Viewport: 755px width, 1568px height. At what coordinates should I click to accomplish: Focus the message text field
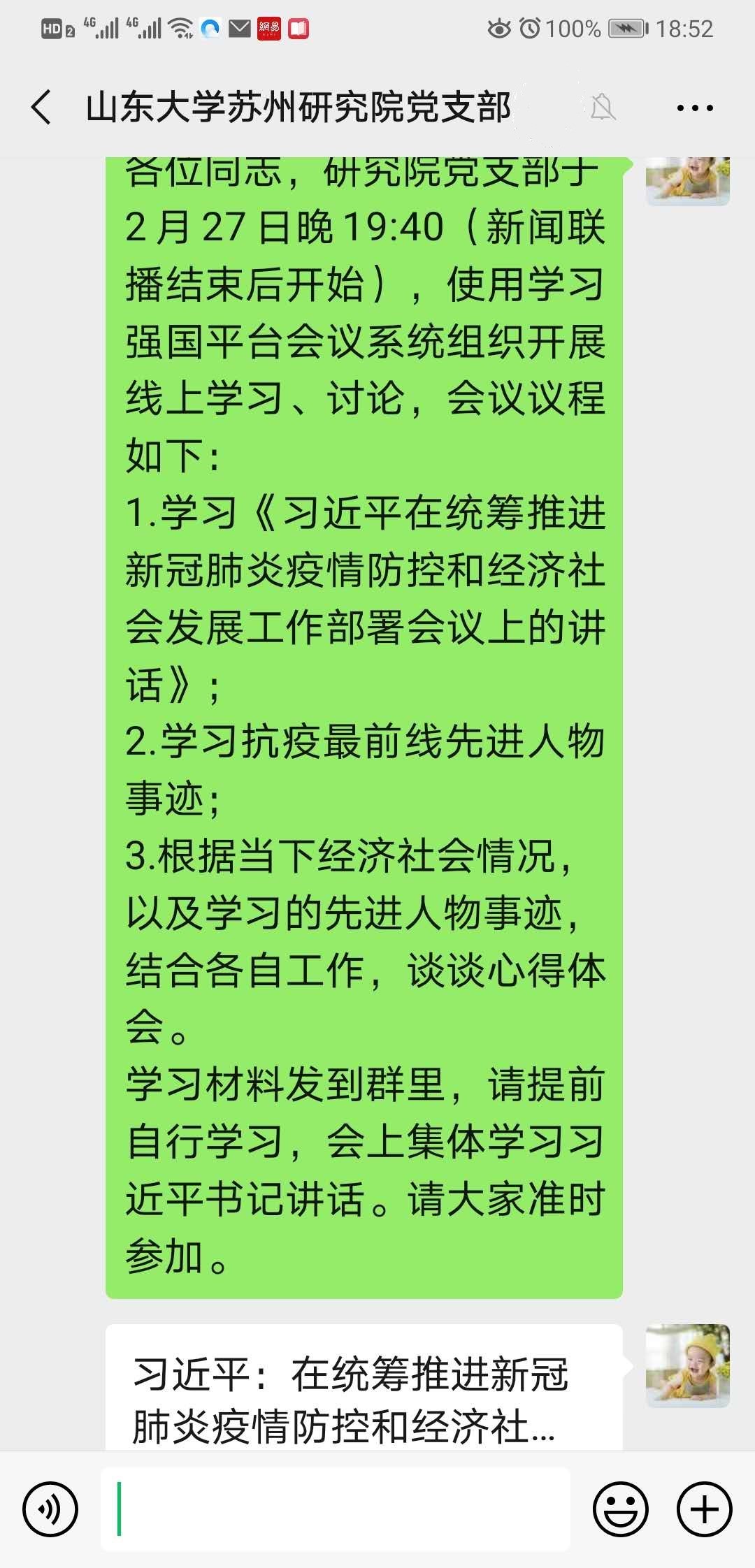point(336,1509)
